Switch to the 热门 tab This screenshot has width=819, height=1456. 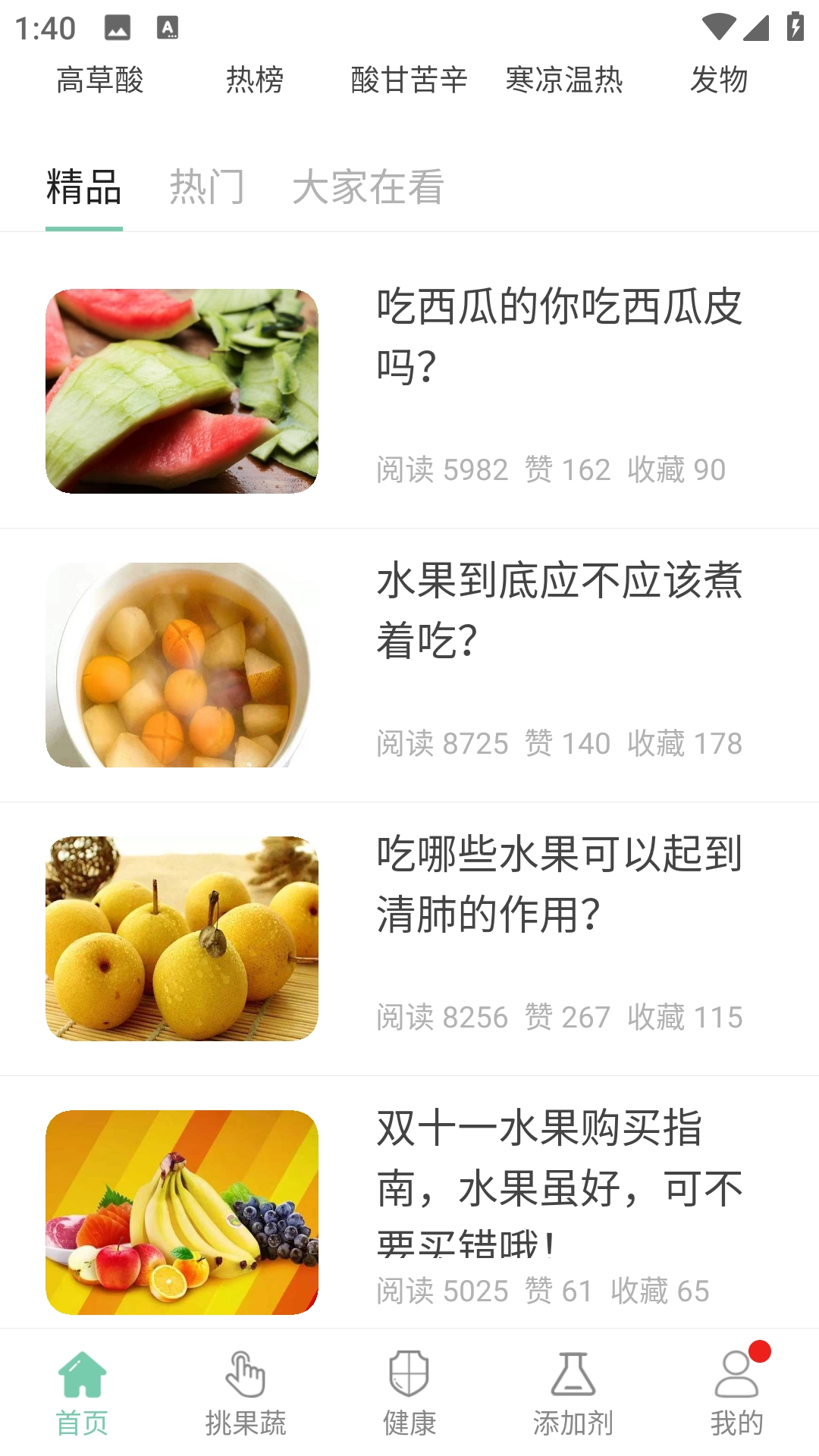pyautogui.click(x=209, y=188)
